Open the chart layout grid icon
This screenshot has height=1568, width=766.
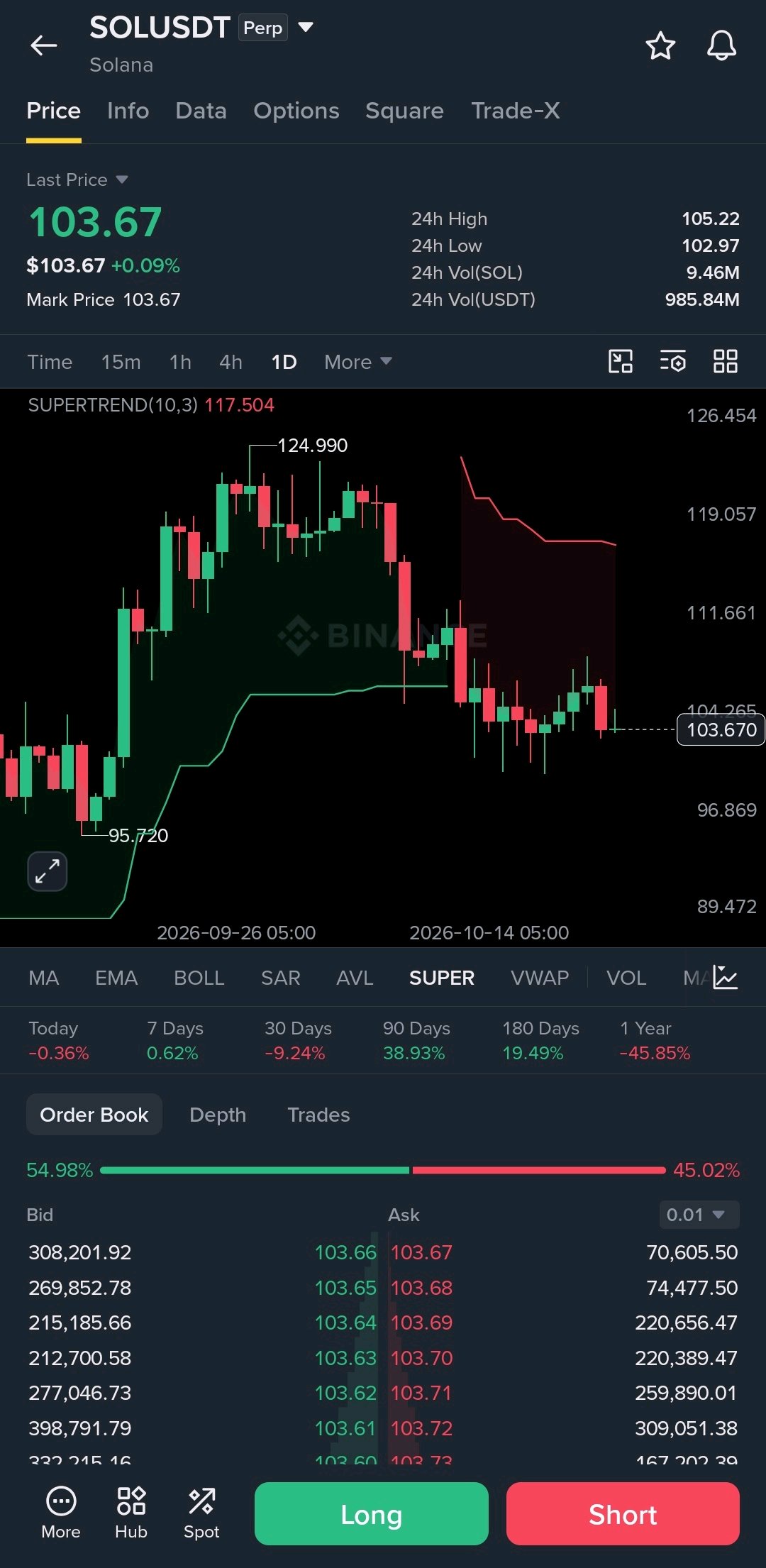[725, 361]
